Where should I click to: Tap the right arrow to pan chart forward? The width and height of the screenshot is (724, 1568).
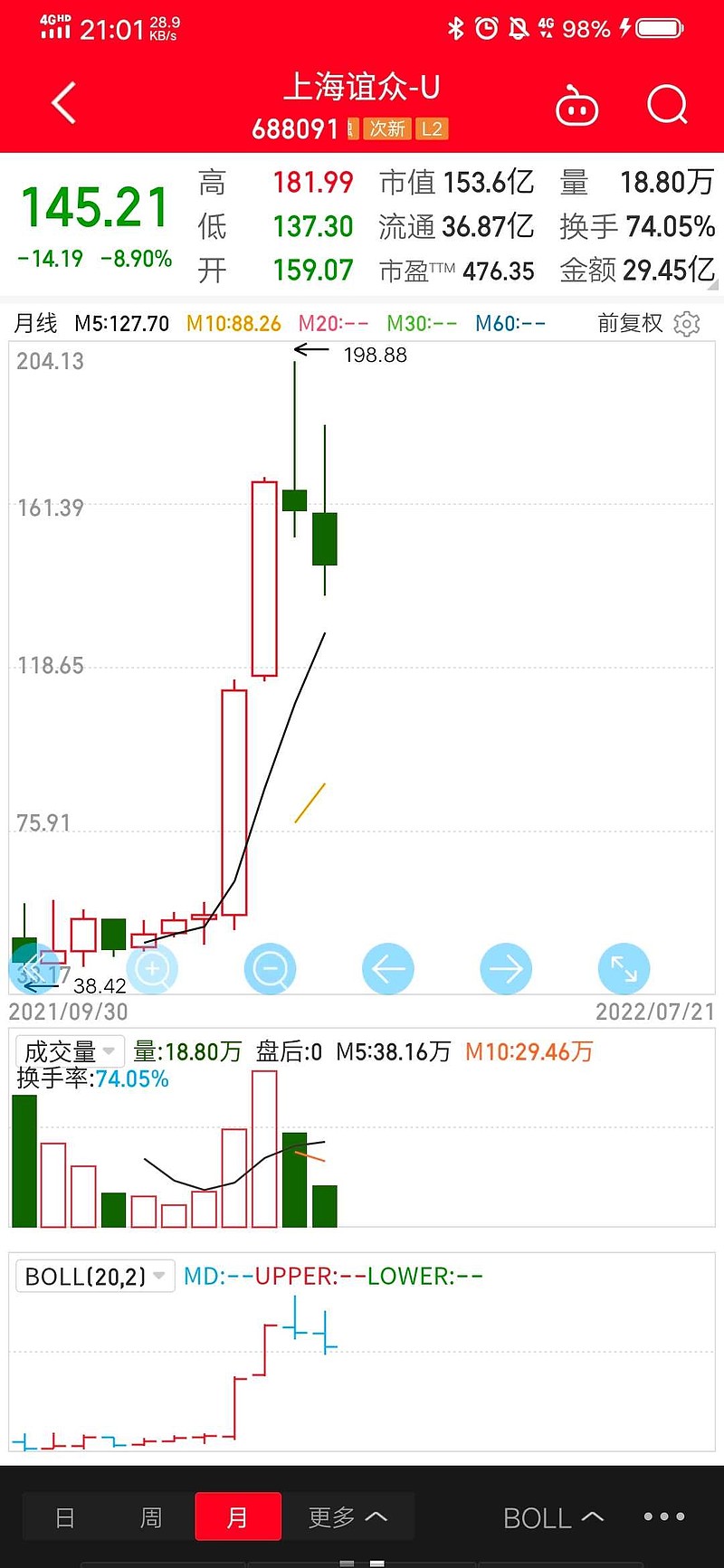(x=505, y=968)
